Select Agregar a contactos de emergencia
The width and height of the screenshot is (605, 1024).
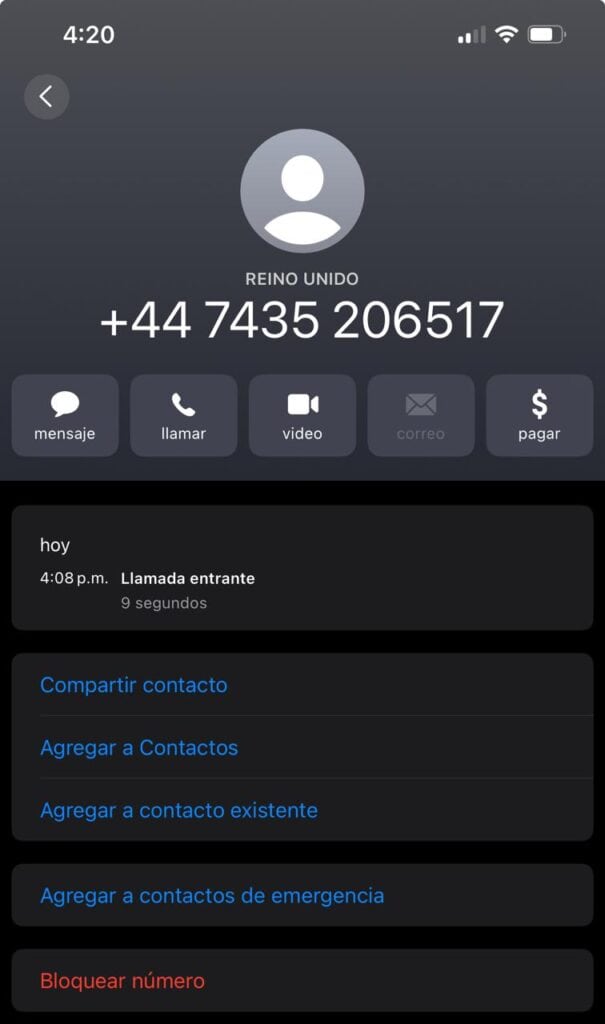(x=212, y=896)
